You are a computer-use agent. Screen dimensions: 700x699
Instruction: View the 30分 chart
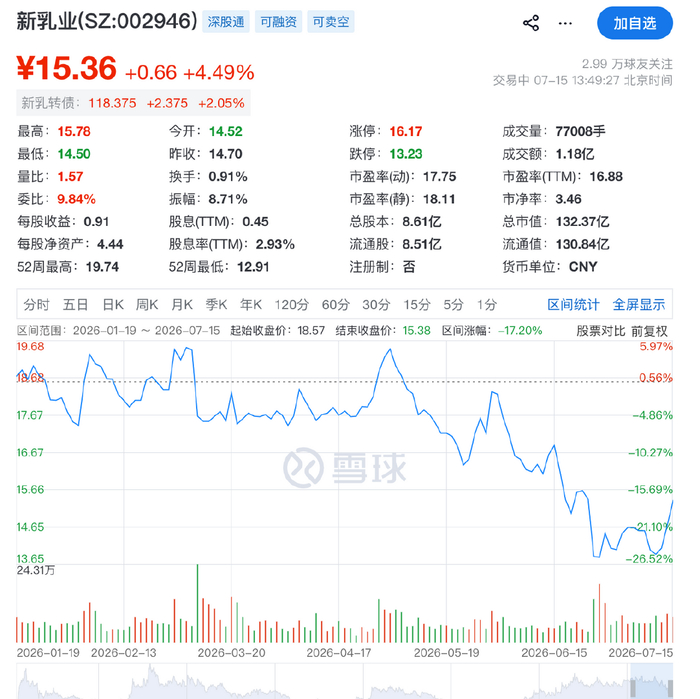(376, 304)
